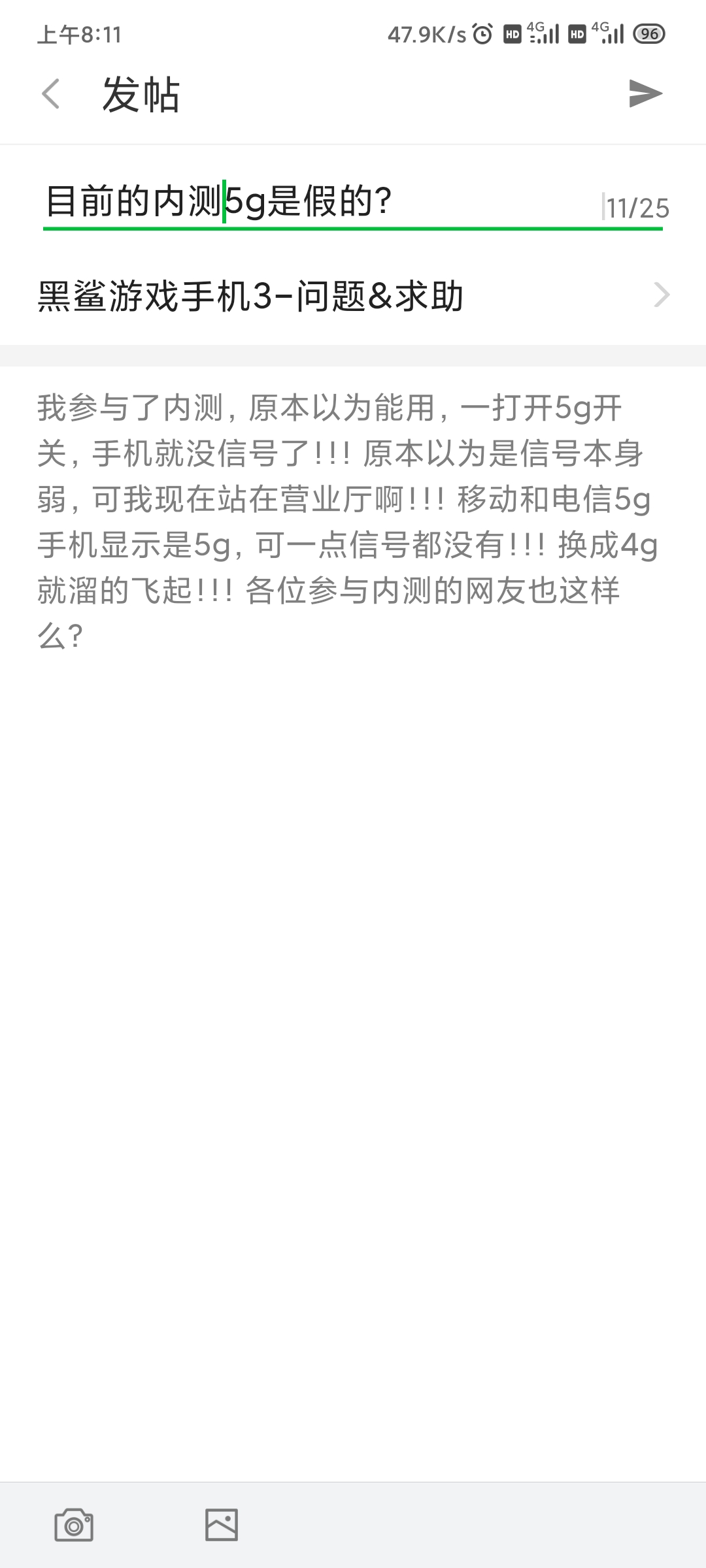Open the 黑鲨游戏手机3-问题&求助 board selector

click(353, 296)
